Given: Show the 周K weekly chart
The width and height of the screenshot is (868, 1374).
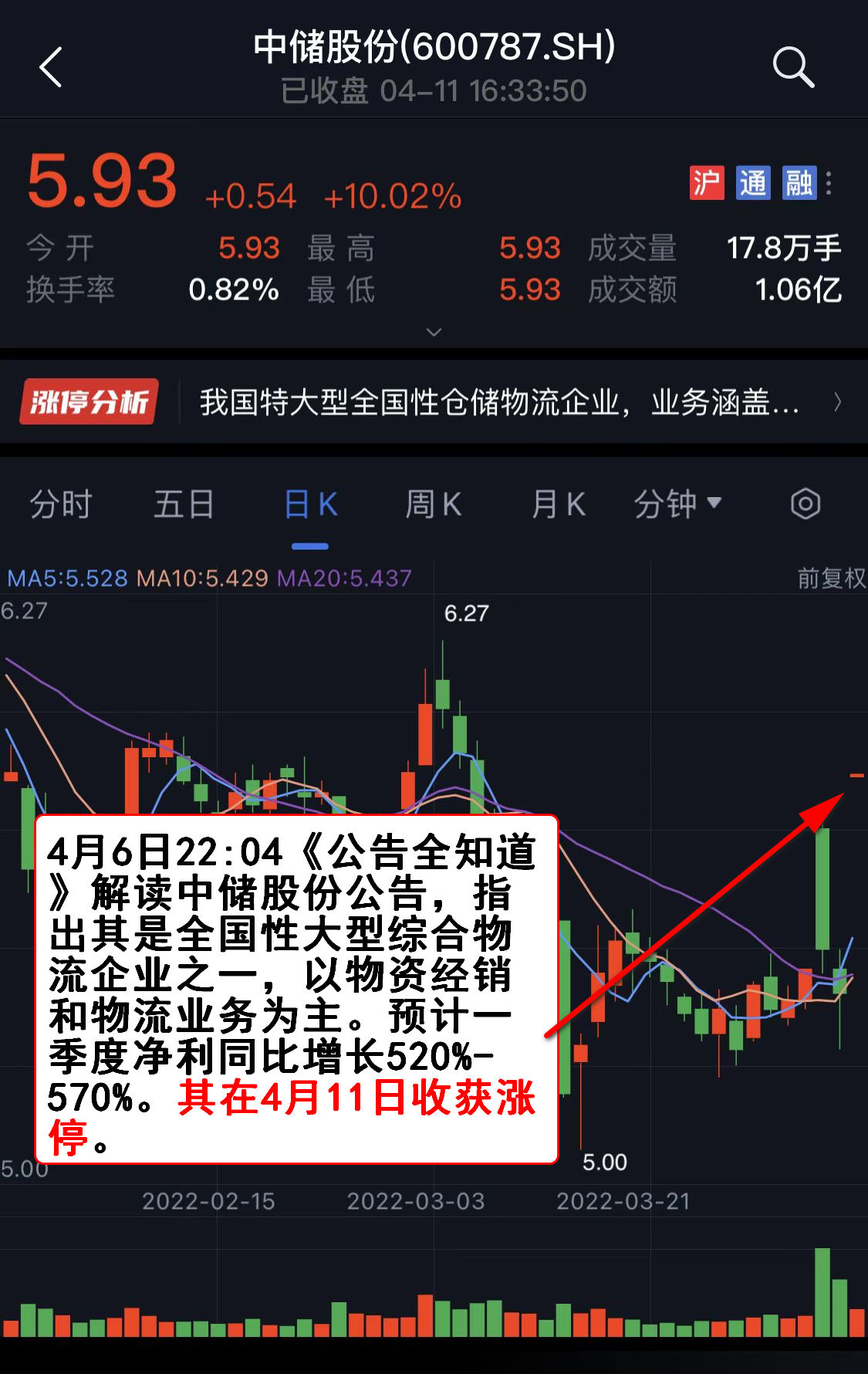Looking at the screenshot, I should pos(434,505).
